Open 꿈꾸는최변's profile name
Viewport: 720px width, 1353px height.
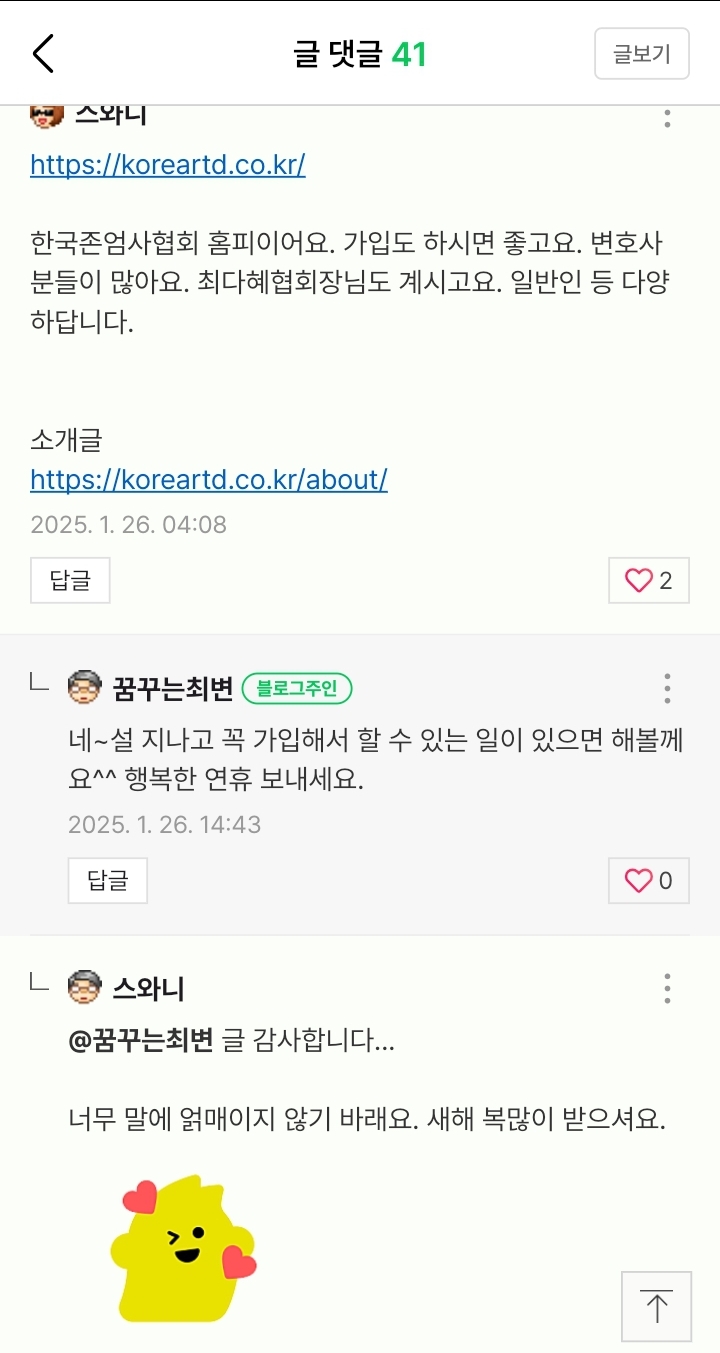[173, 688]
